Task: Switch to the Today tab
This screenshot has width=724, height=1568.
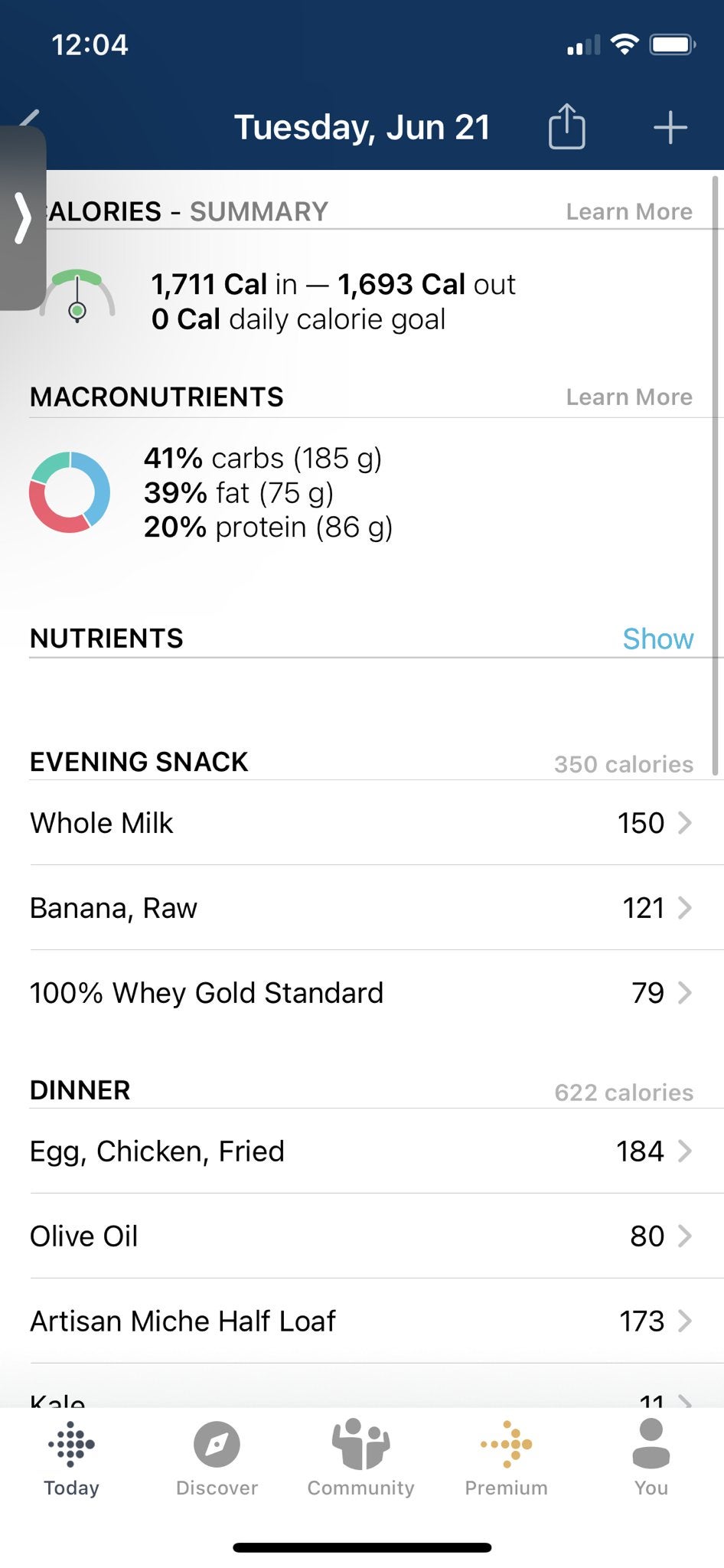Action: coord(72,1459)
